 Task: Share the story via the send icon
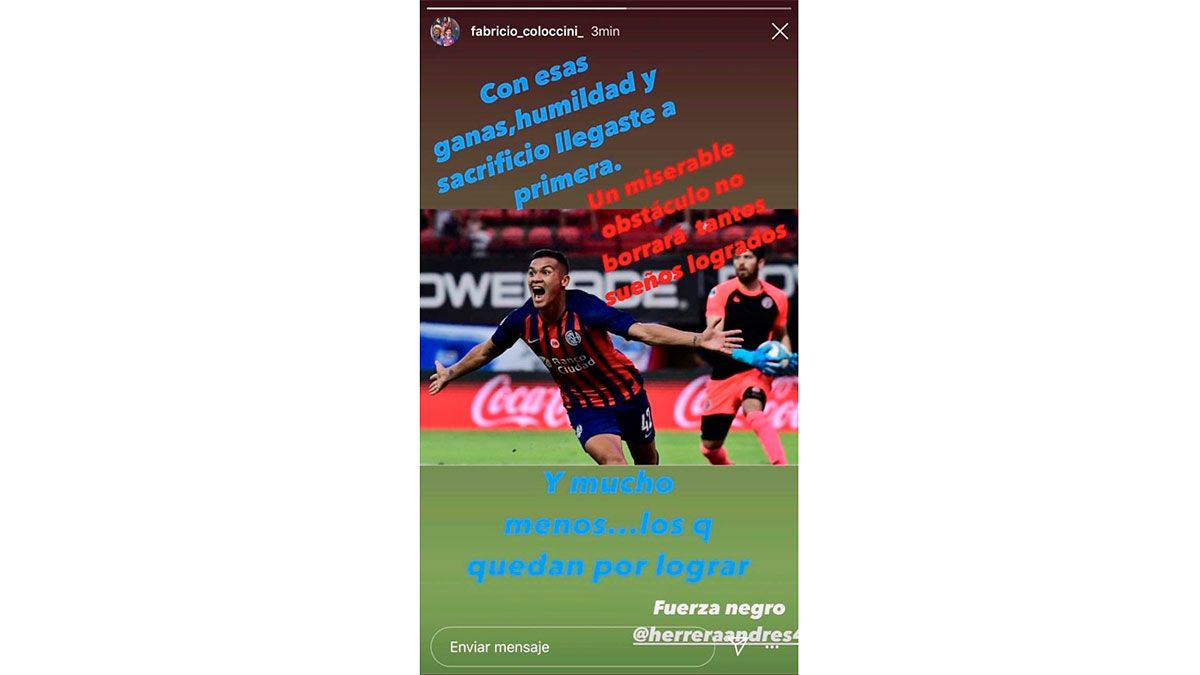point(740,647)
